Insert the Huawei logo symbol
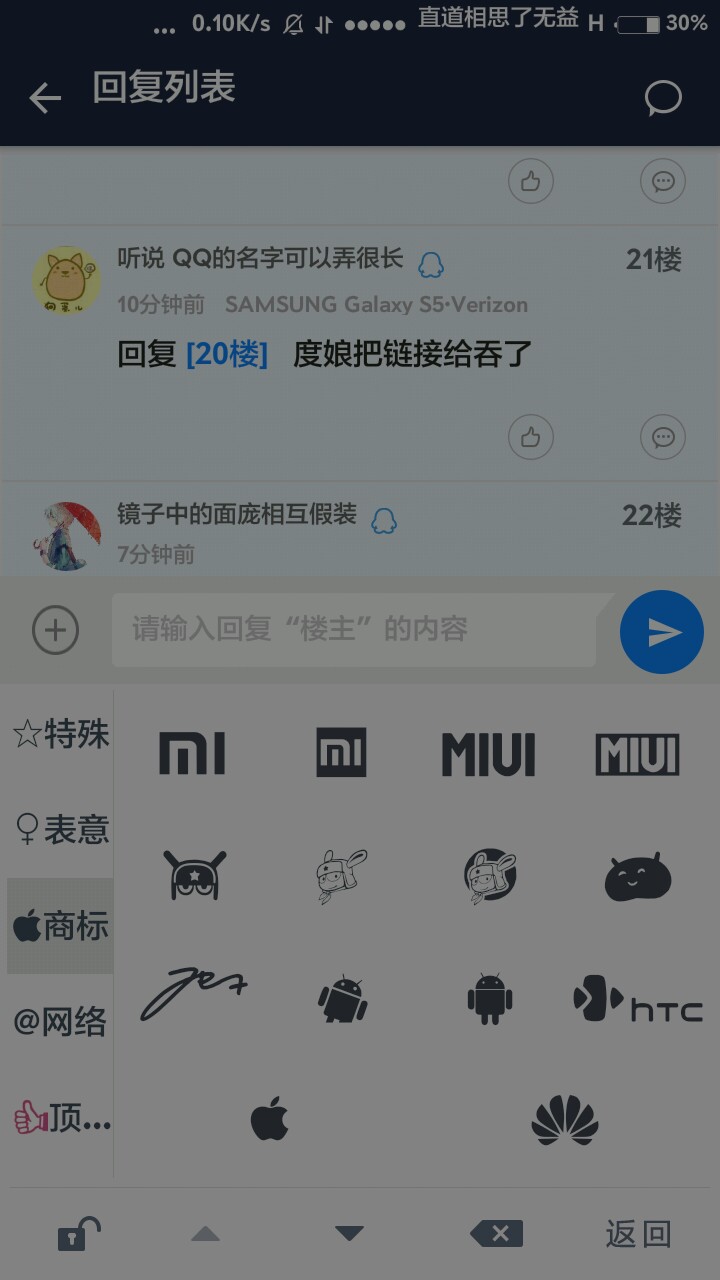720x1280 pixels. pos(565,1119)
